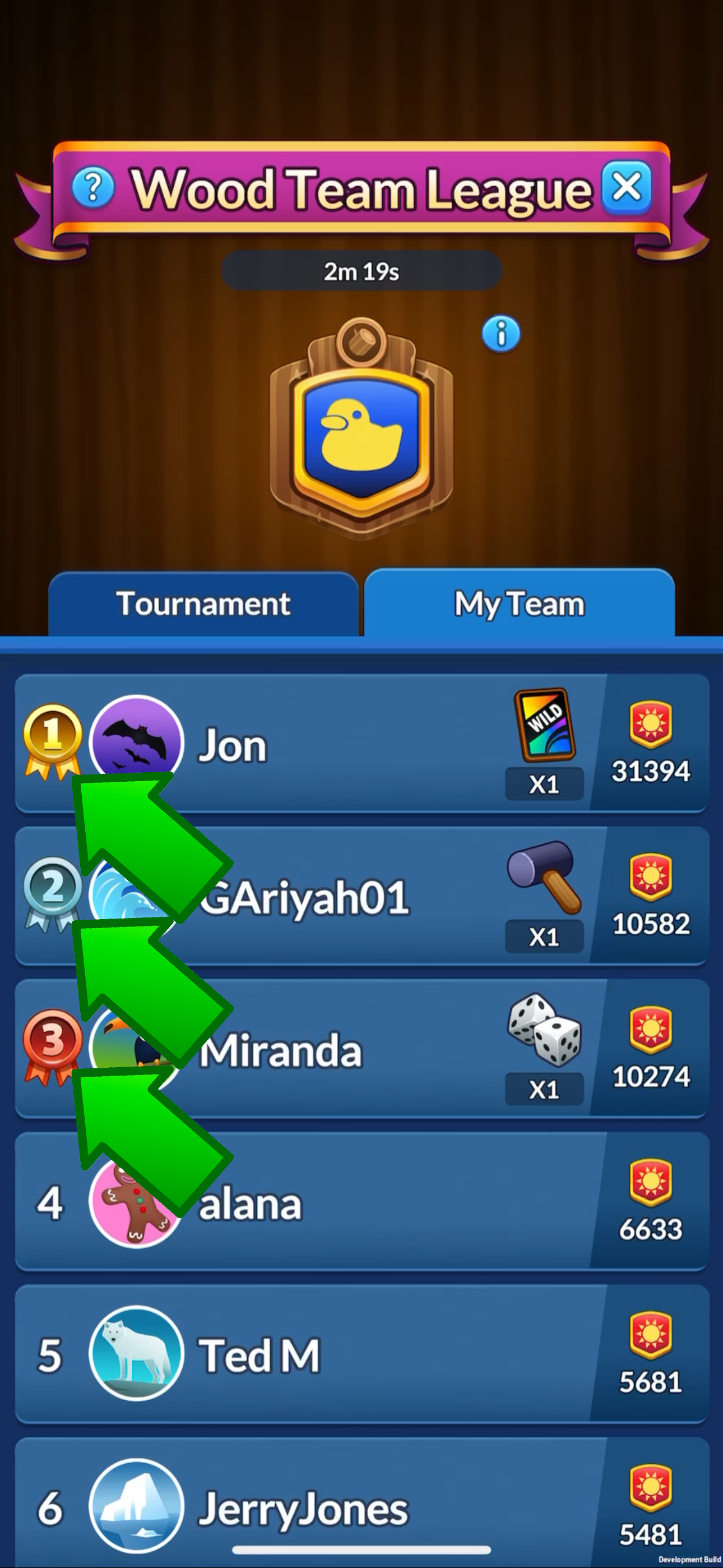Close the Wood Team League screen
The height and width of the screenshot is (1568, 723).
(626, 187)
